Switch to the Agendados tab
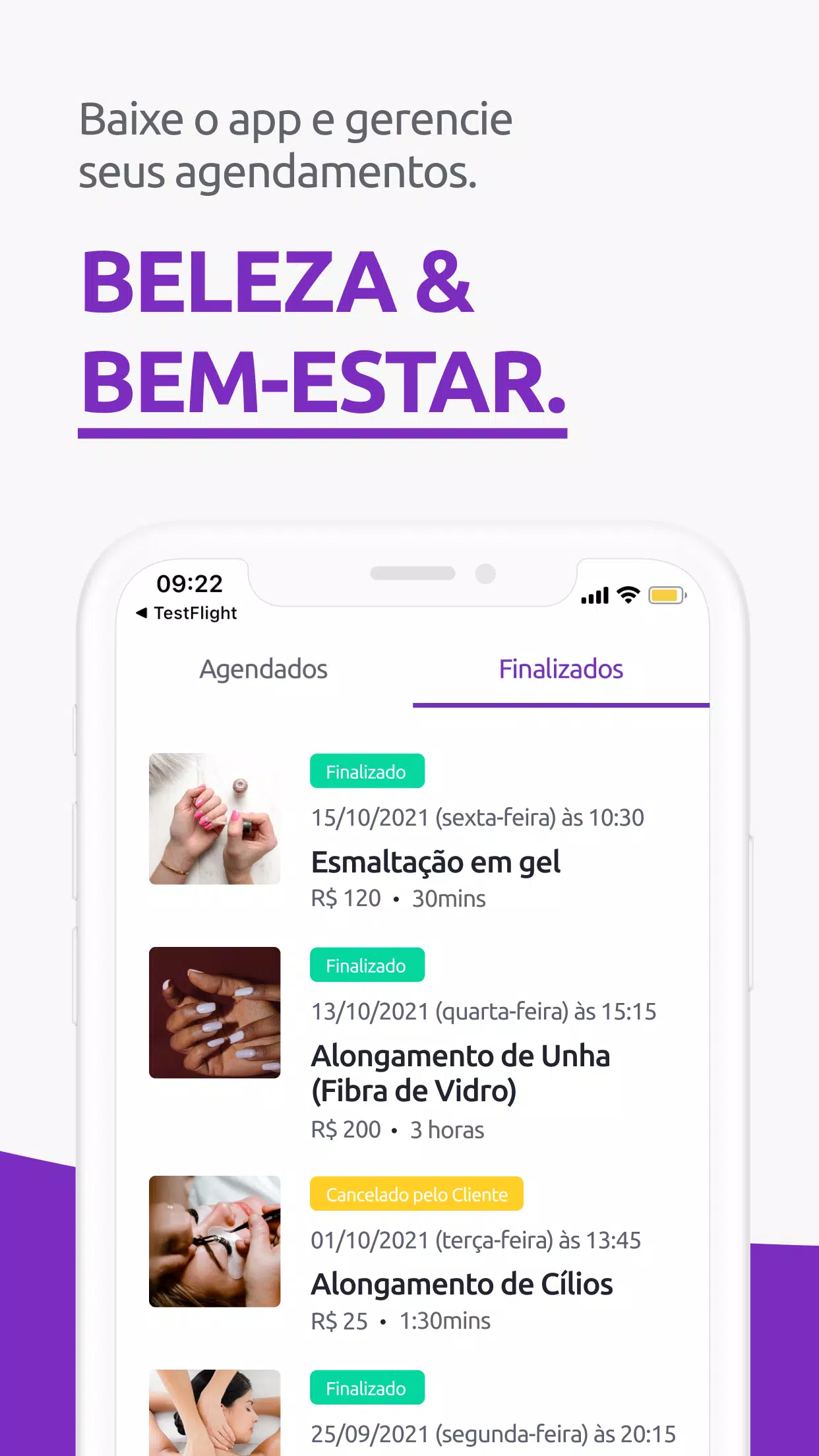Screen dimensions: 819x1456 (x=263, y=669)
